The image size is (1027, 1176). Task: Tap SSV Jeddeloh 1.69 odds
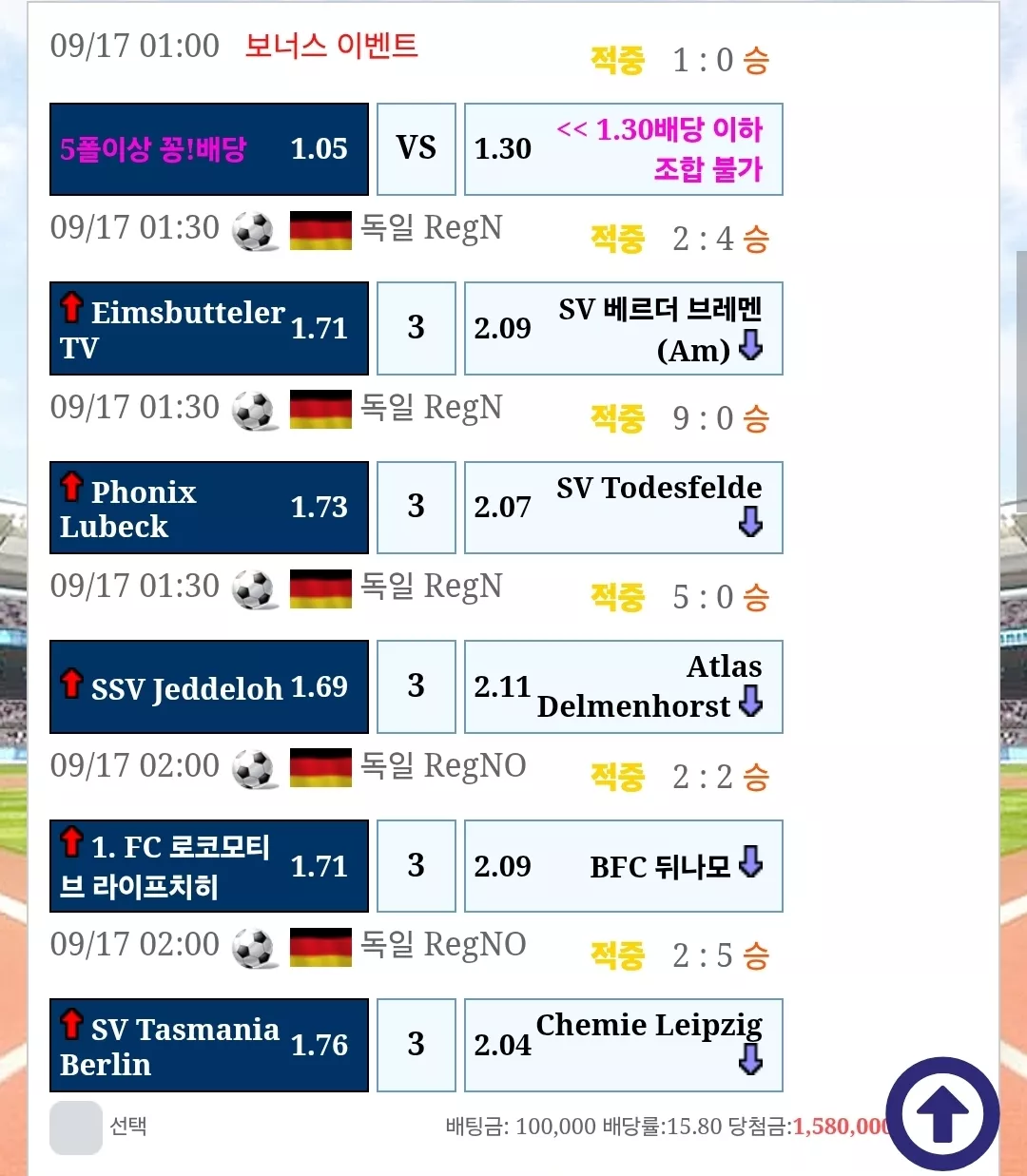(x=209, y=686)
